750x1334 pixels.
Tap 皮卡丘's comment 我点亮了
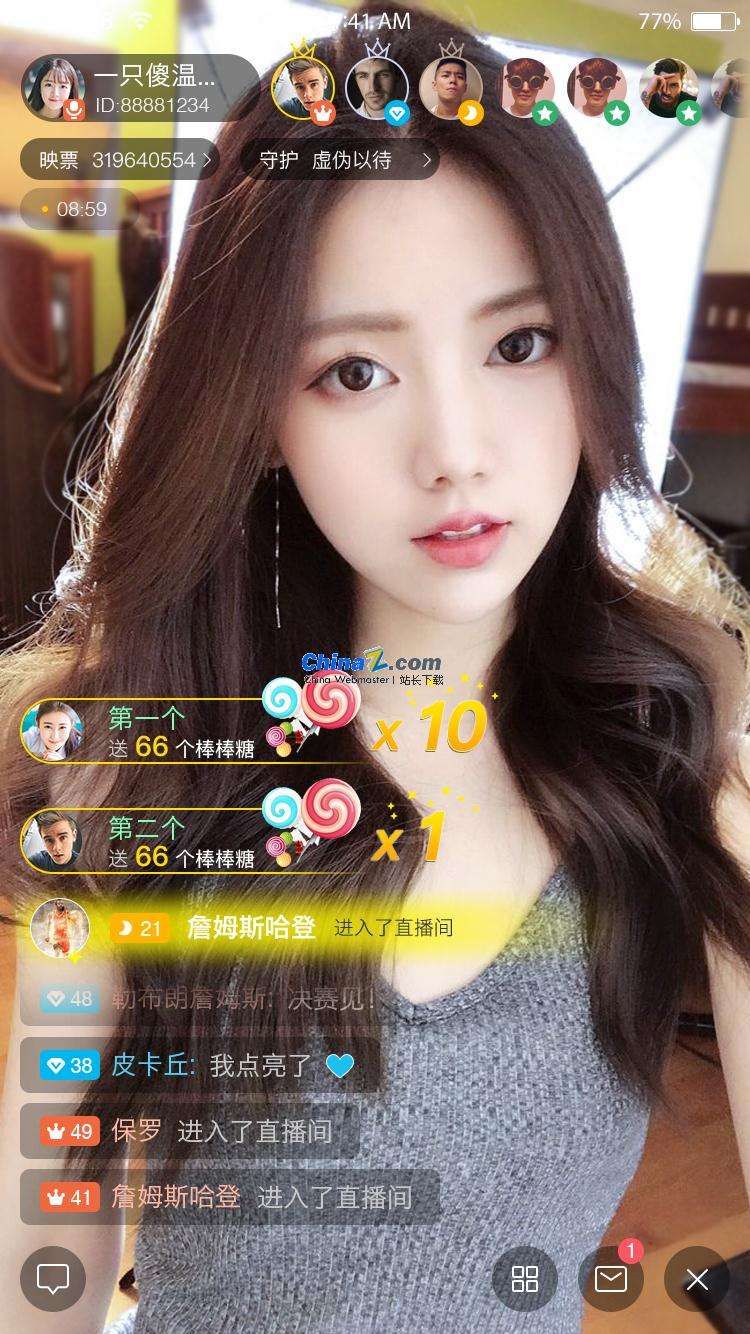click(x=200, y=1066)
